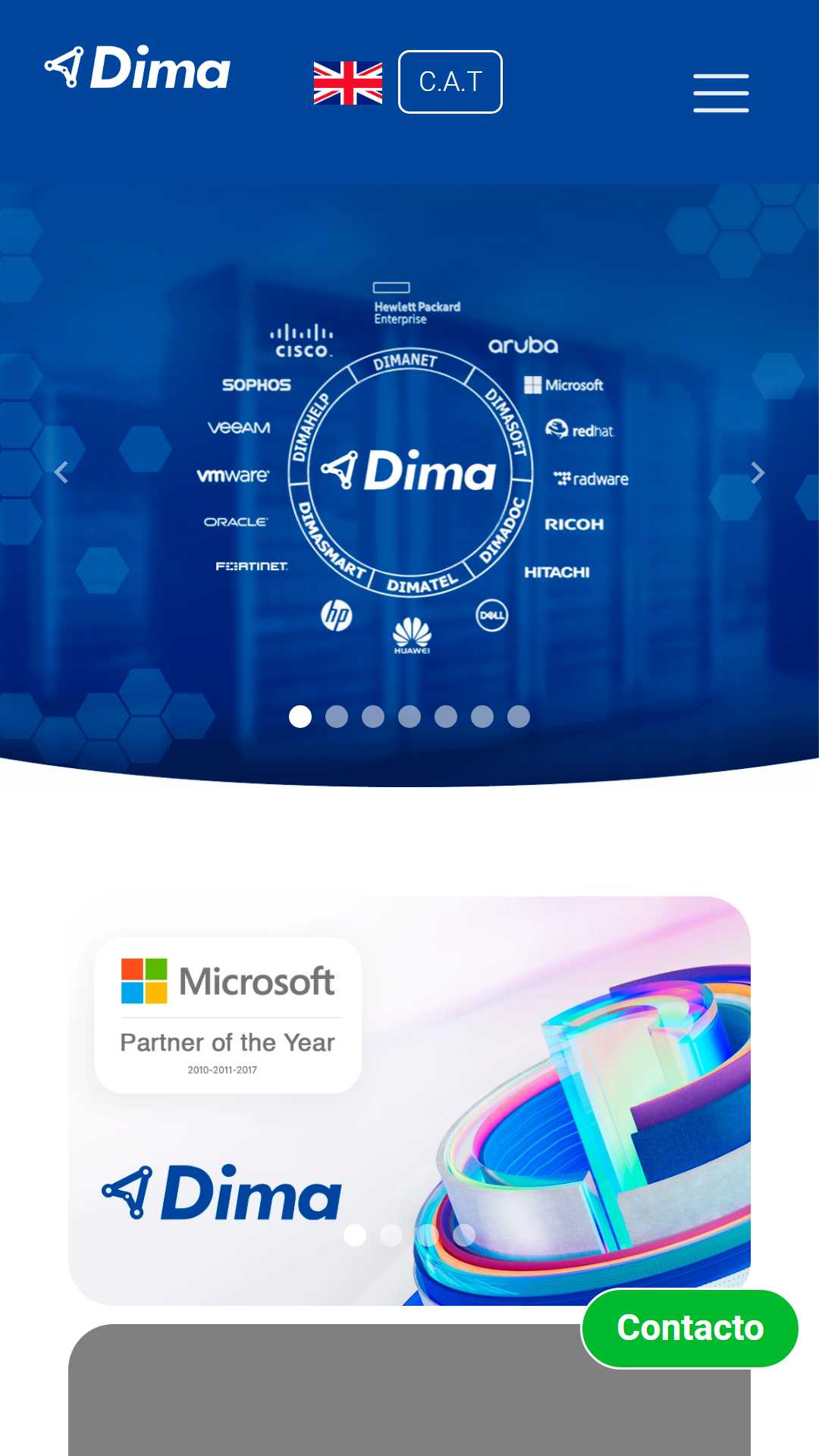819x1456 pixels.
Task: Show the previous hero slide
Action: [61, 472]
